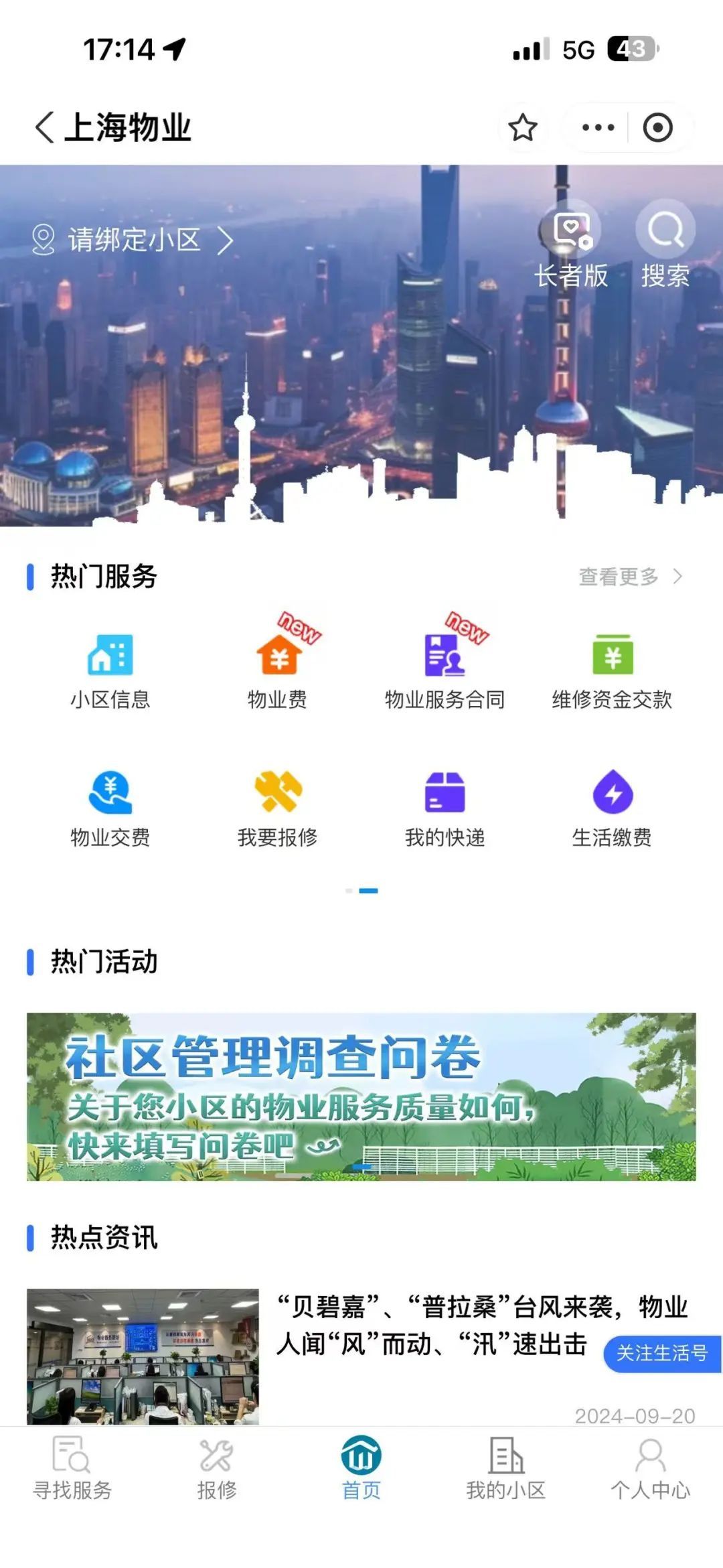
Task: Bind your community via 请绑定小区
Action: click(133, 240)
